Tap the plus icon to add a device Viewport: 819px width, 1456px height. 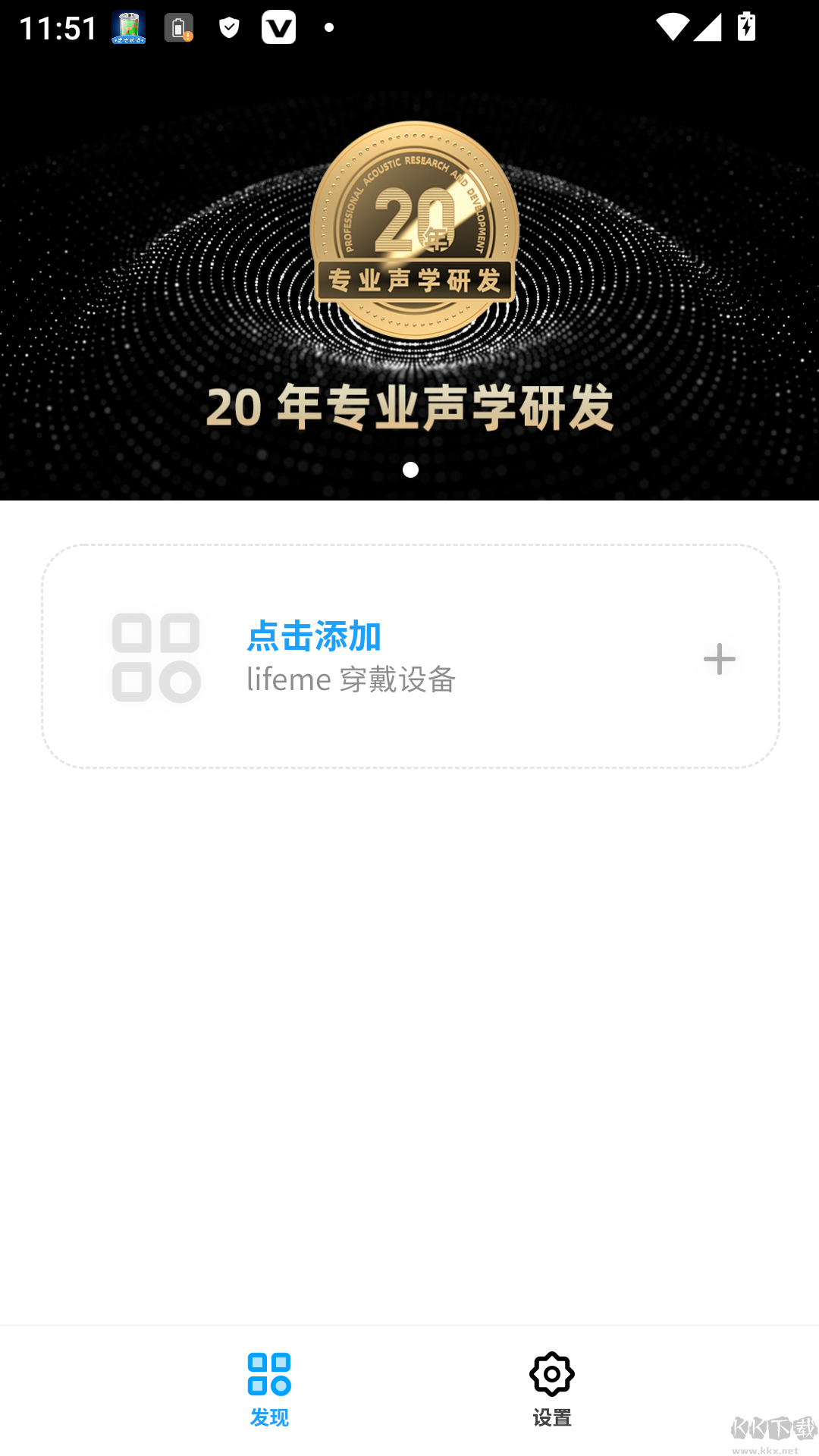click(718, 658)
